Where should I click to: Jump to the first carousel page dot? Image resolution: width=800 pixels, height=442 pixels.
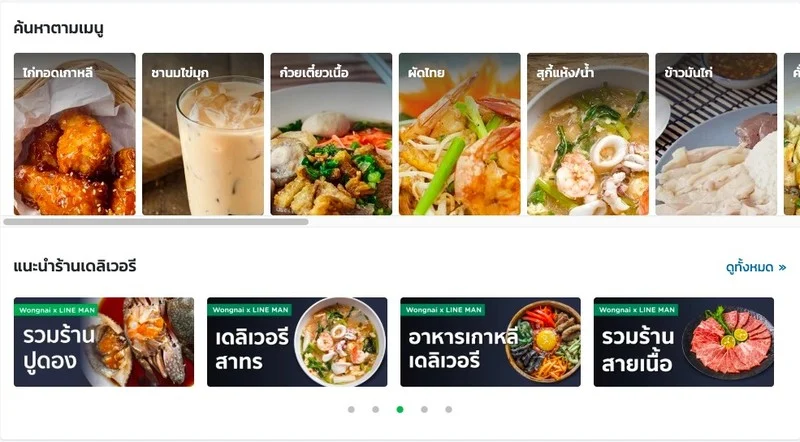pos(351,409)
